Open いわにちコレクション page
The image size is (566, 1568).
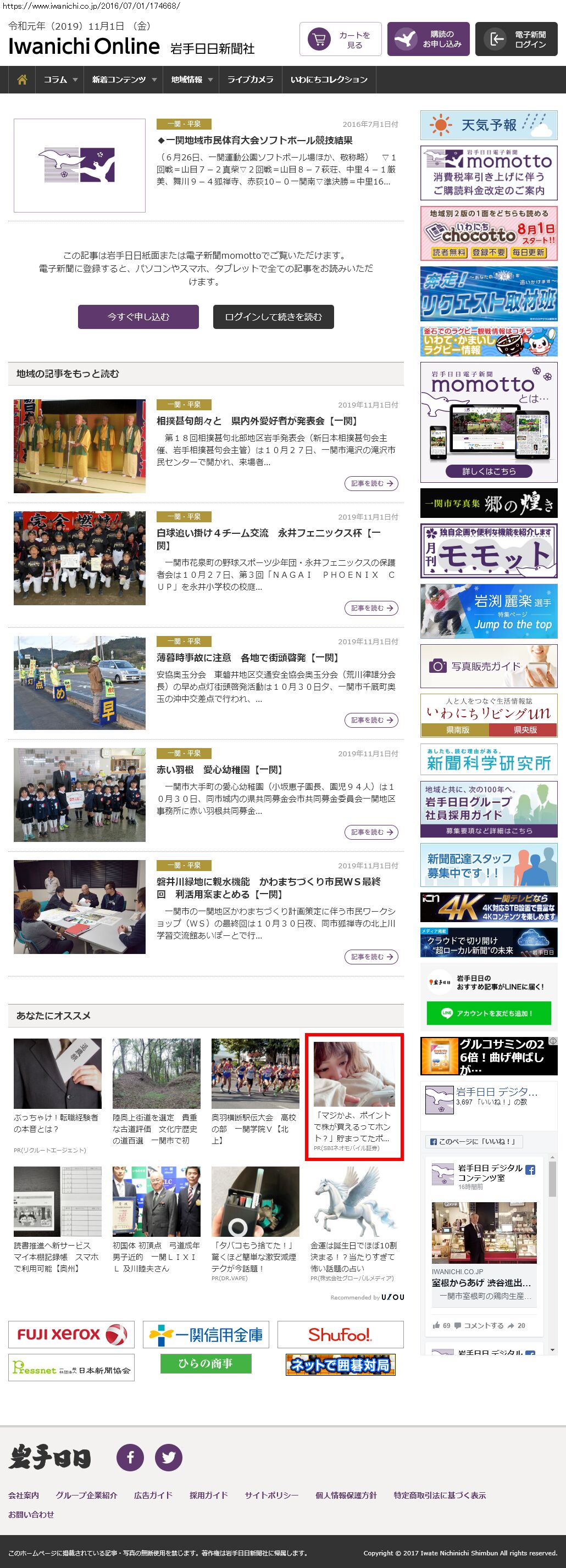329,80
